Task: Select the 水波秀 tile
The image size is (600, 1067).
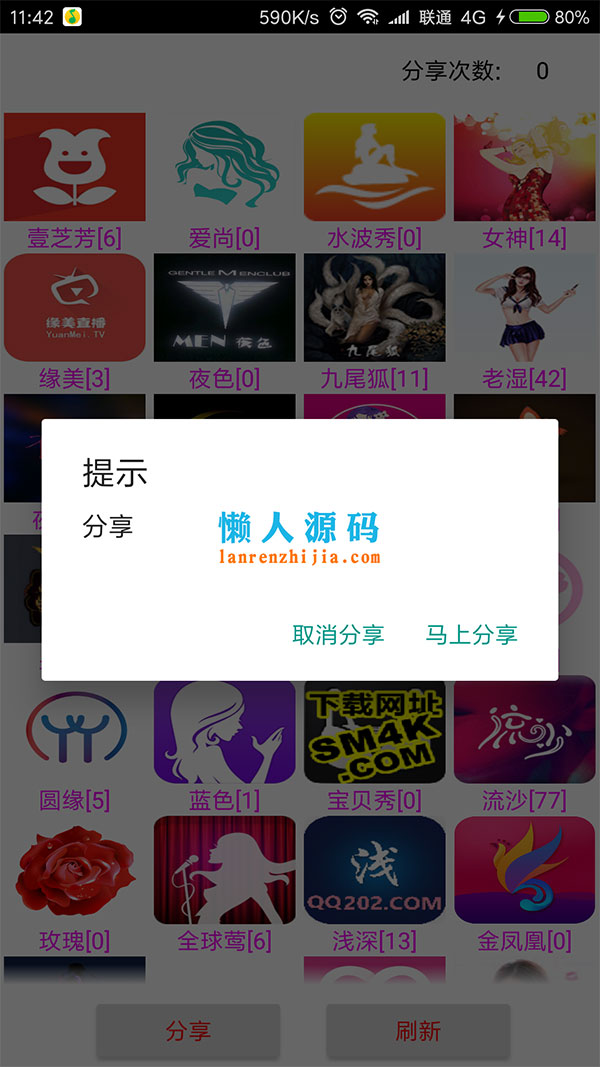Action: (x=375, y=167)
